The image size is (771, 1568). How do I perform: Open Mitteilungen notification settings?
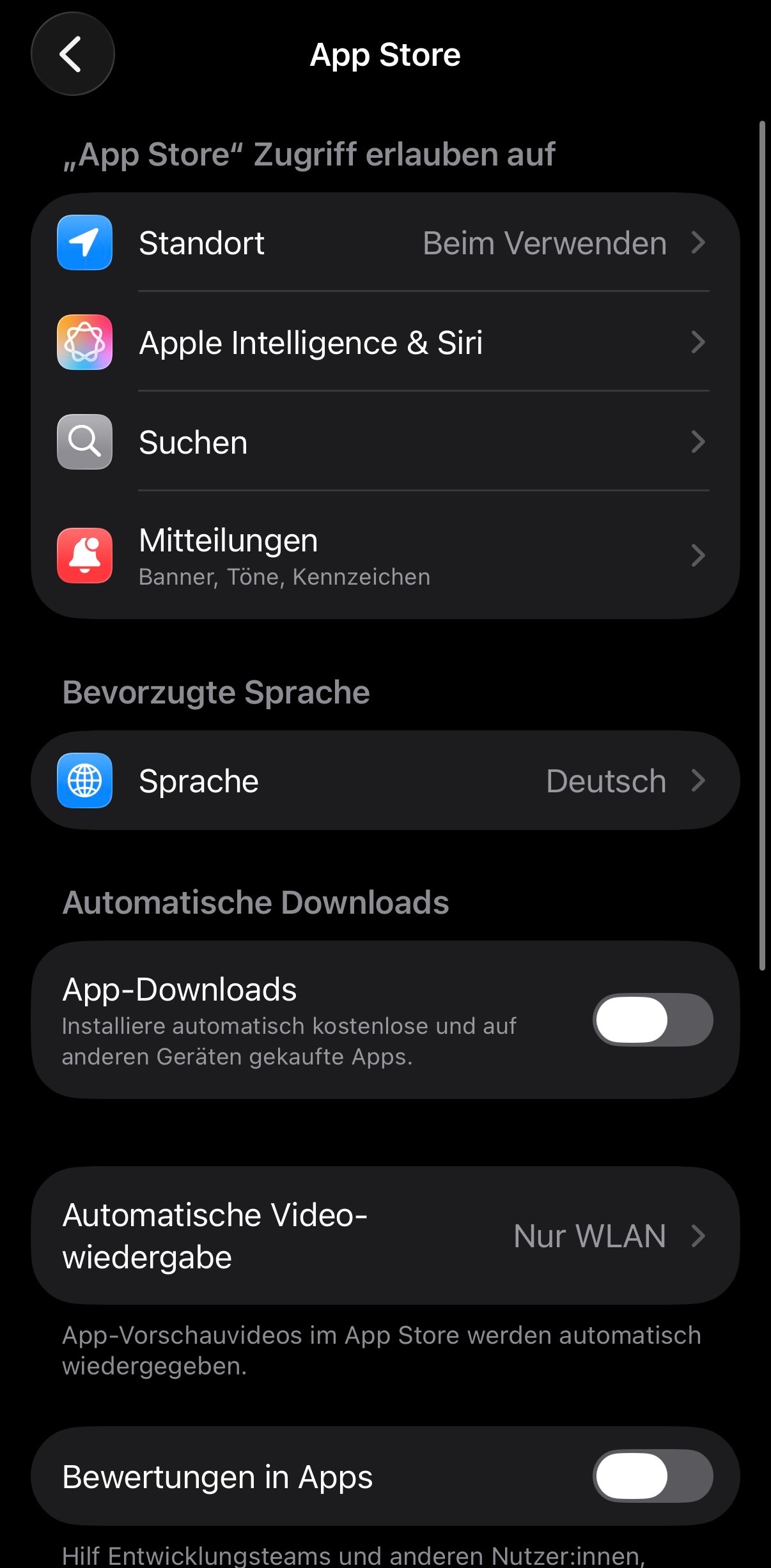(385, 556)
